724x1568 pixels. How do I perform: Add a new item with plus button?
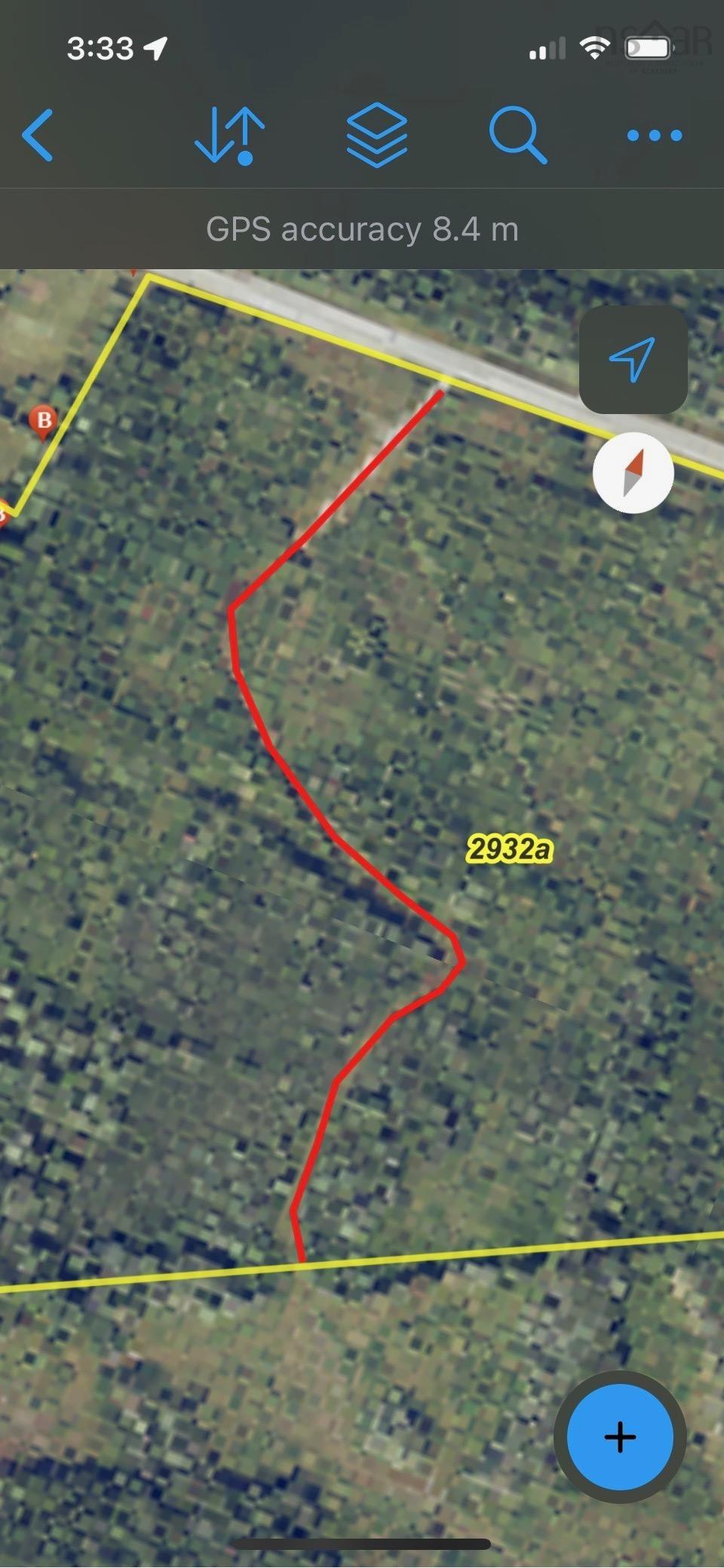point(620,1437)
